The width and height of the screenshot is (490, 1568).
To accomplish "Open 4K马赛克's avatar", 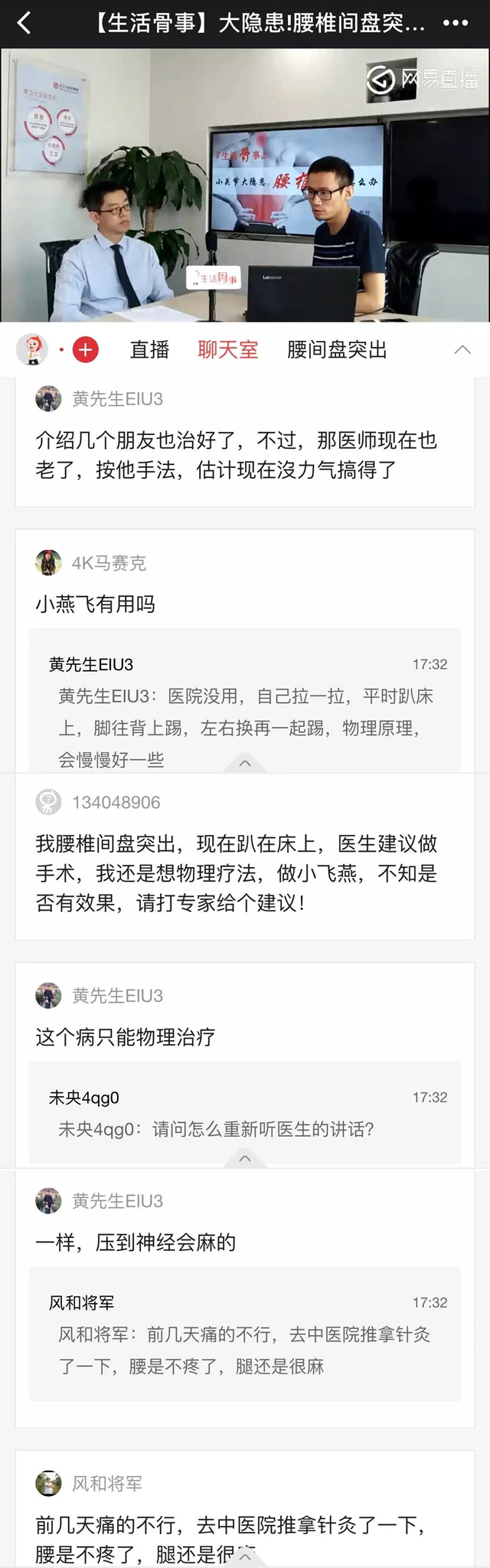I will point(48,563).
